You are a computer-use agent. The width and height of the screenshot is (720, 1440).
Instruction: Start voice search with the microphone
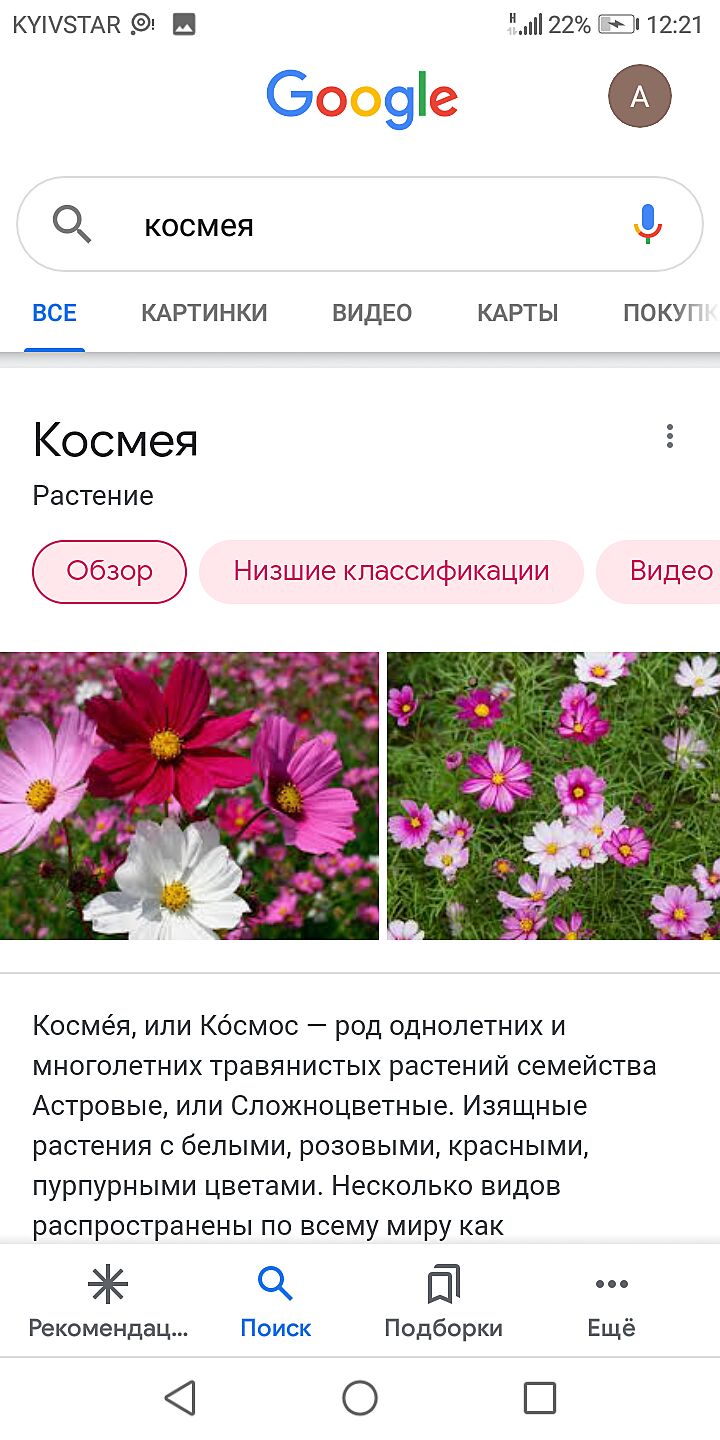647,224
